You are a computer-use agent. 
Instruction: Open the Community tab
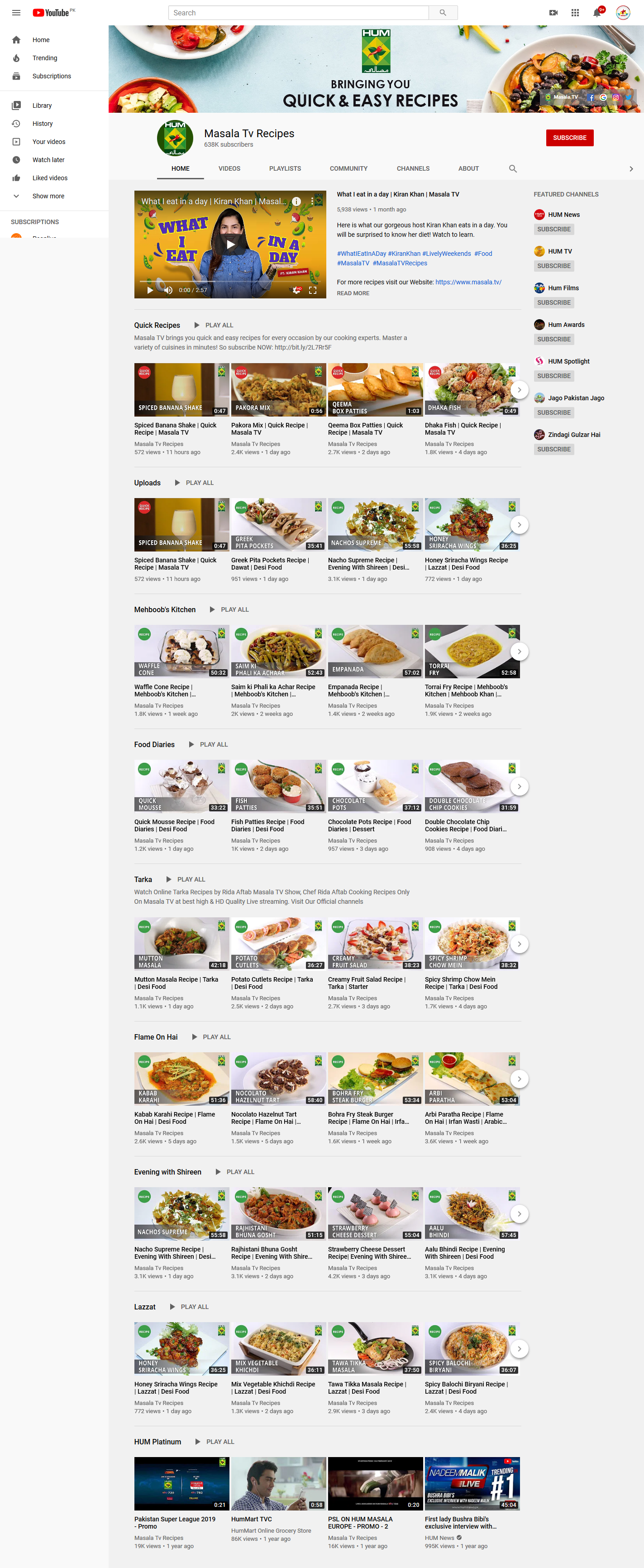click(x=348, y=168)
